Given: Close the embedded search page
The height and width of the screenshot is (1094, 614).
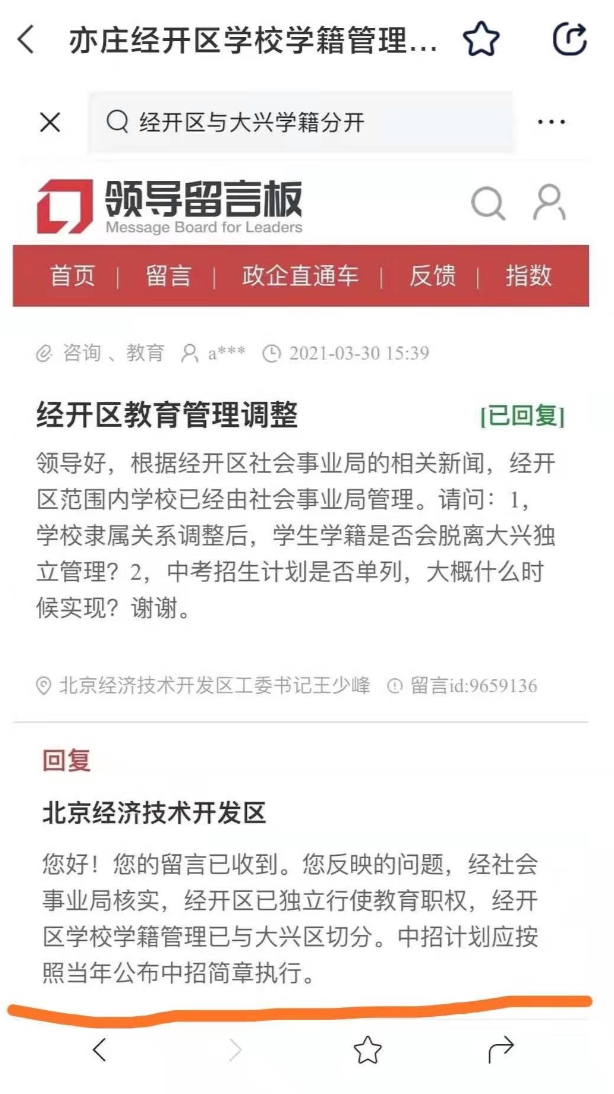Looking at the screenshot, I should click(50, 123).
